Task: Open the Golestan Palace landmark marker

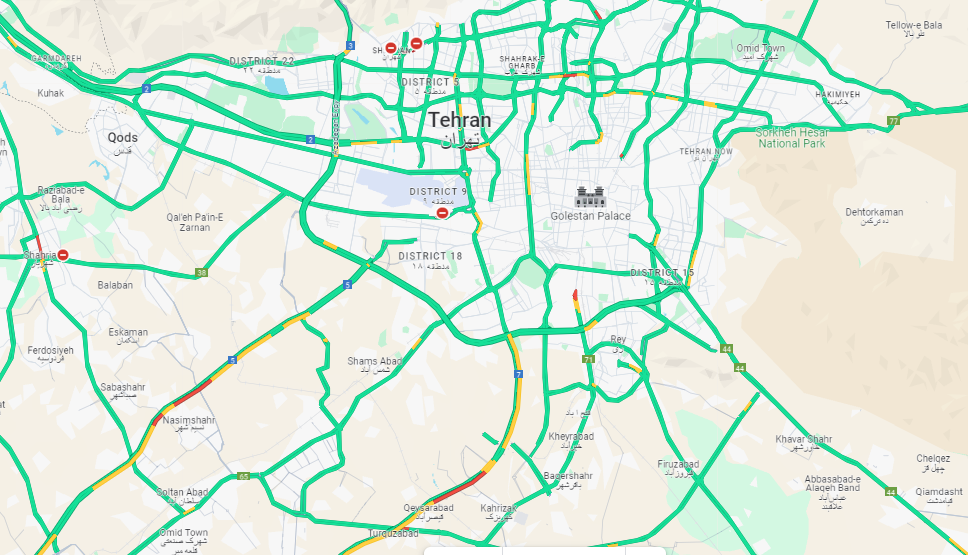Action: [590, 196]
